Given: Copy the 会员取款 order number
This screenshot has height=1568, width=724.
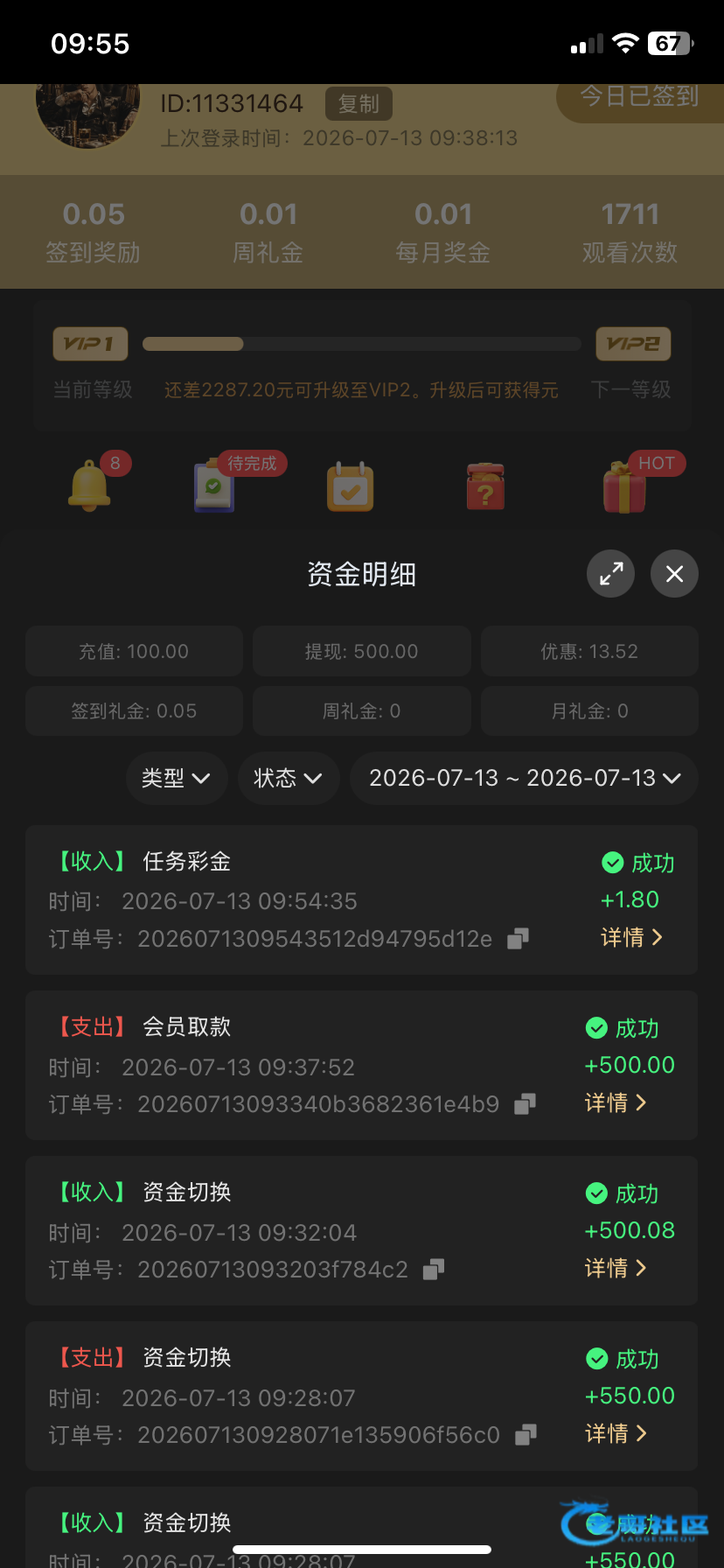Looking at the screenshot, I should pos(525,1104).
